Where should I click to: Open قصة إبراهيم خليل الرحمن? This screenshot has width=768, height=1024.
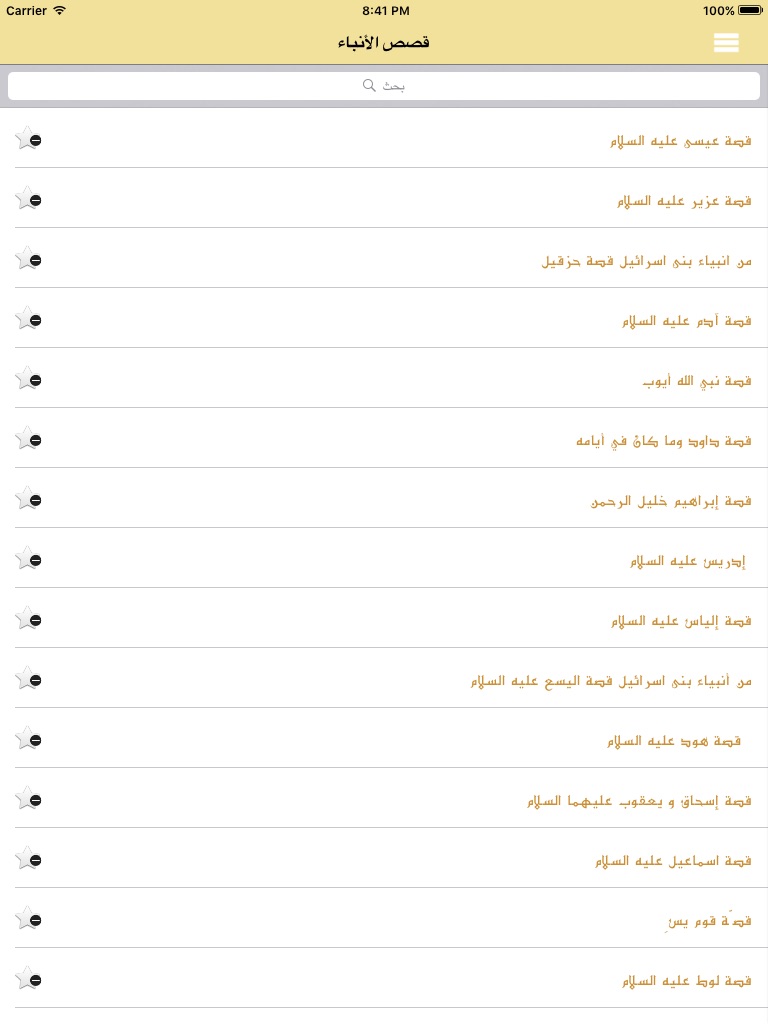click(x=384, y=499)
